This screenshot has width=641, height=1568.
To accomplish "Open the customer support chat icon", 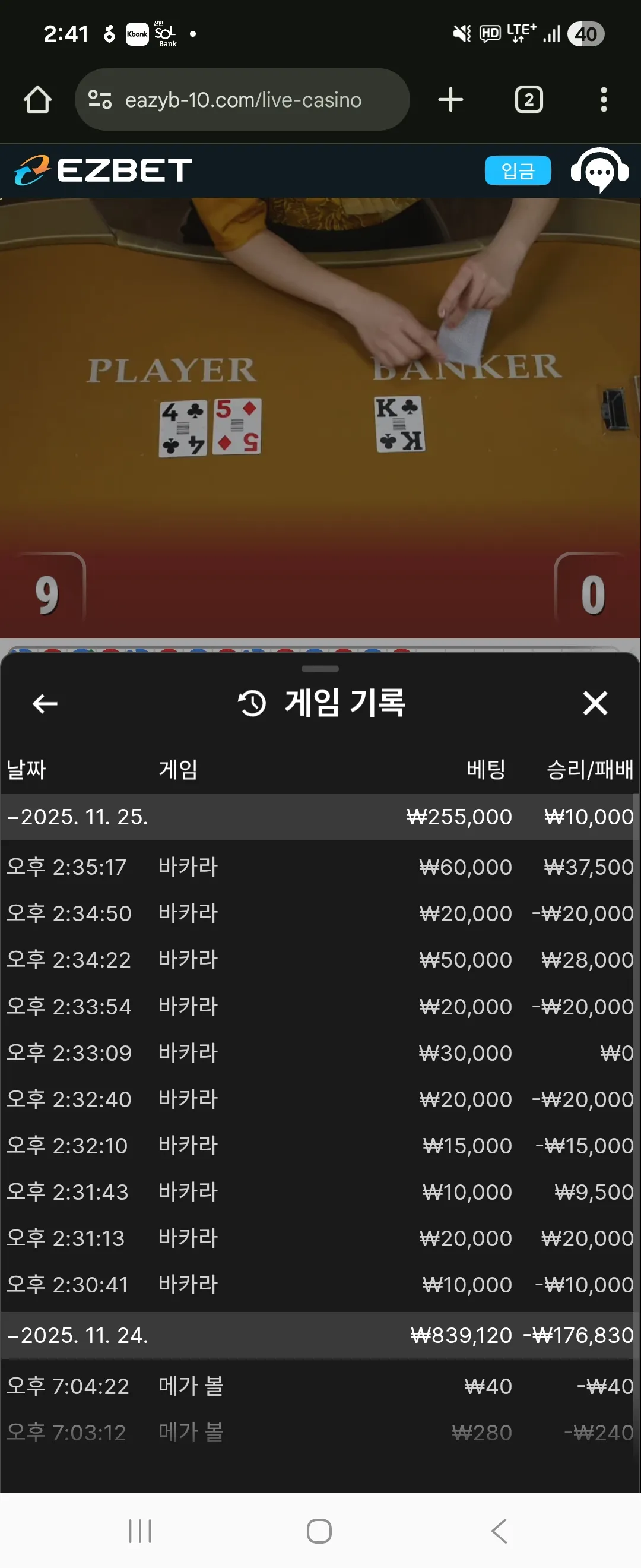I will tap(599, 171).
